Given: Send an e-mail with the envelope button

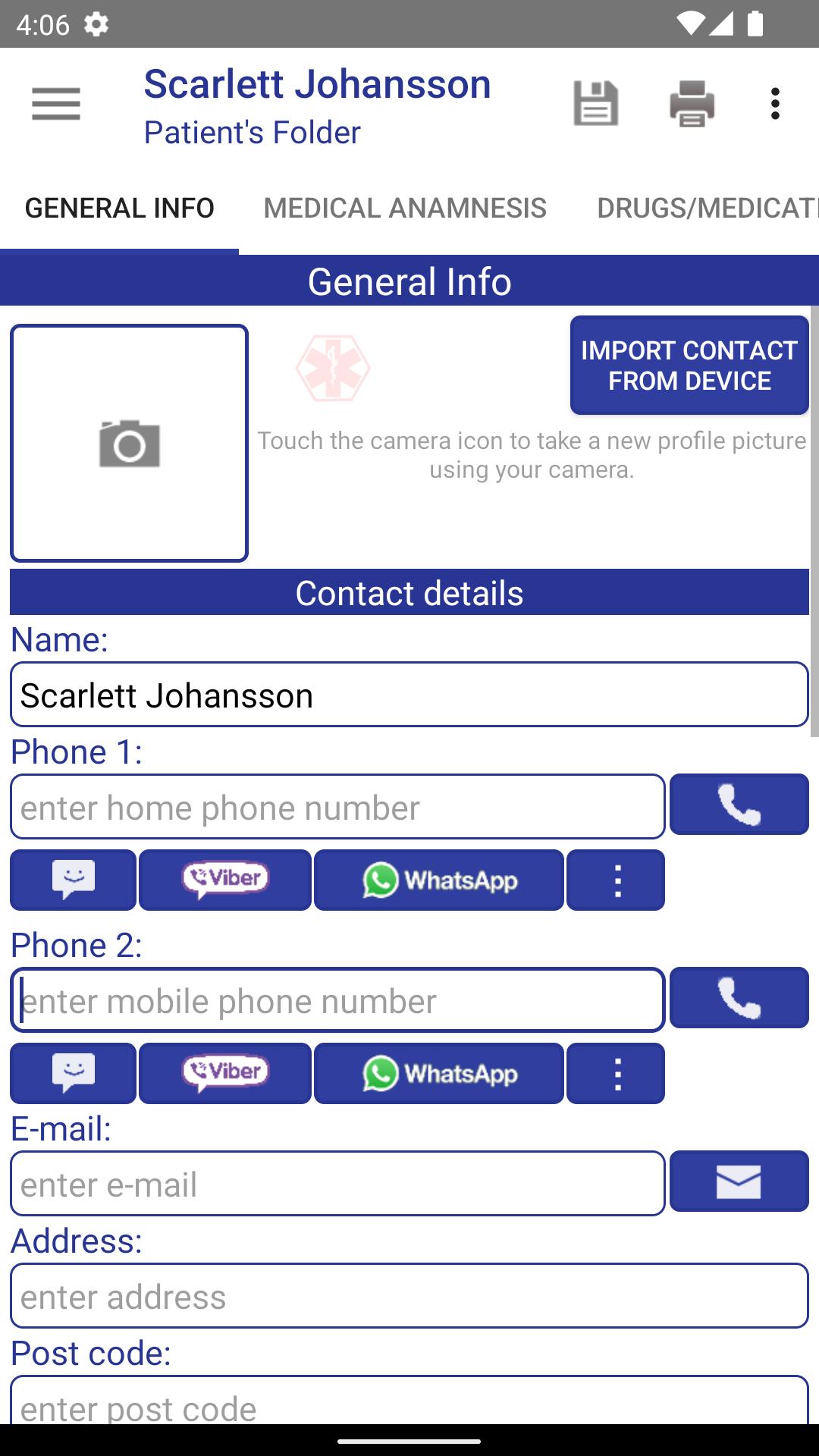Looking at the screenshot, I should tap(739, 1181).
